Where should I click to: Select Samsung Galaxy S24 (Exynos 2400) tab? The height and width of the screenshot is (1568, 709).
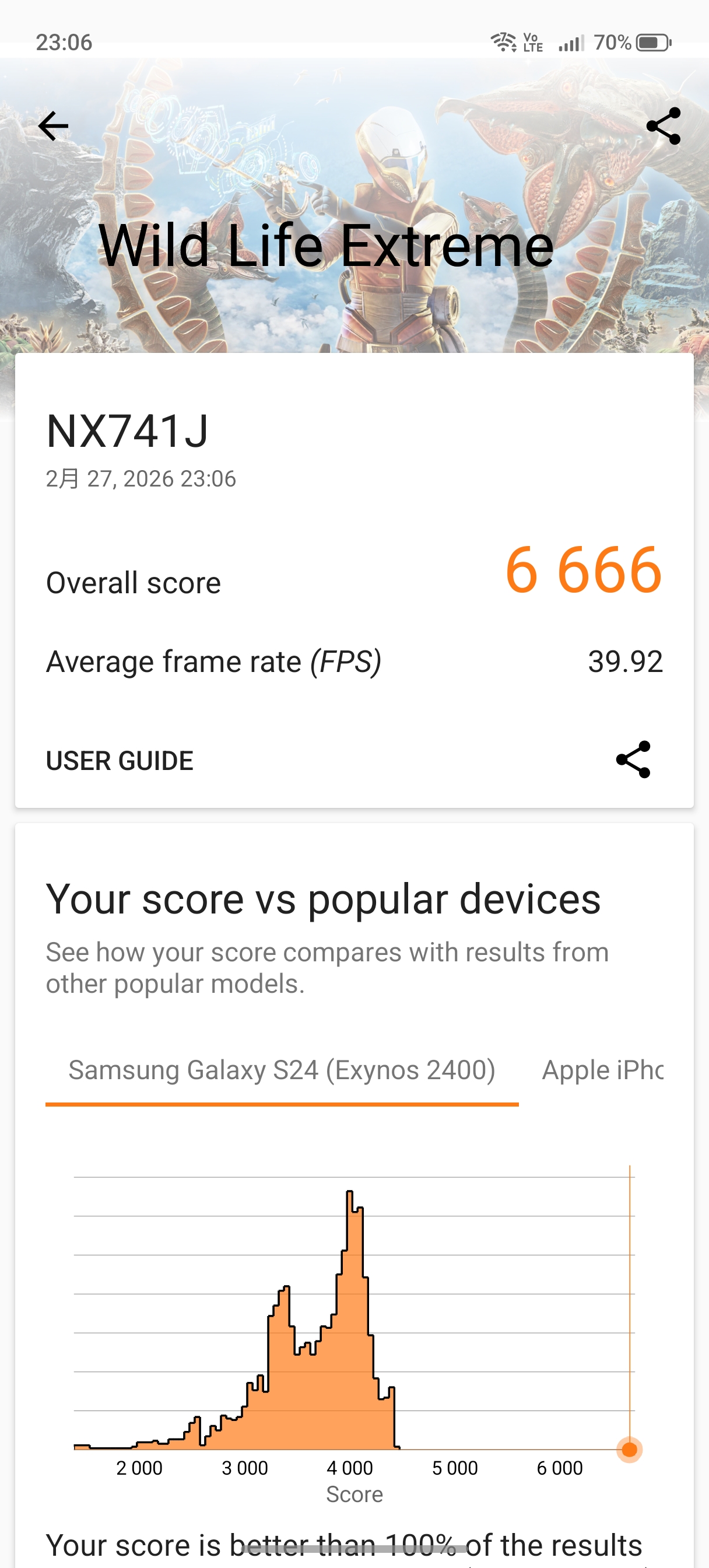click(x=282, y=1070)
